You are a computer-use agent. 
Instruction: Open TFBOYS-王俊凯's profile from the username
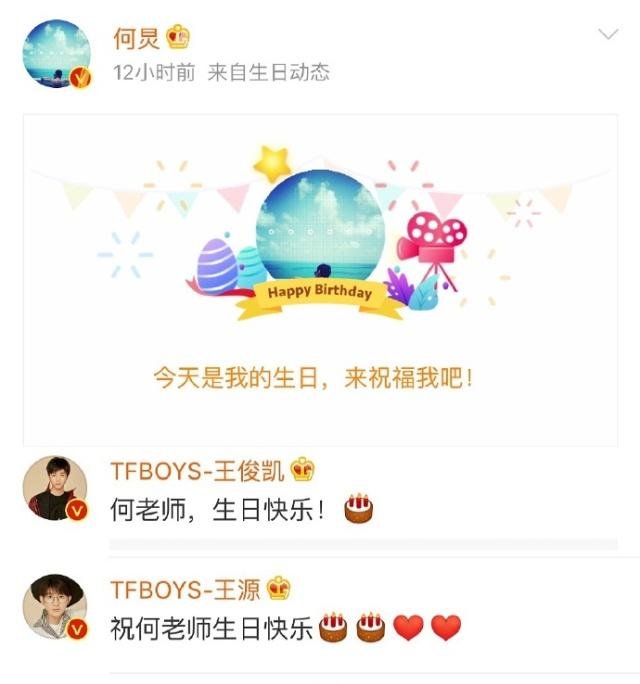197,470
